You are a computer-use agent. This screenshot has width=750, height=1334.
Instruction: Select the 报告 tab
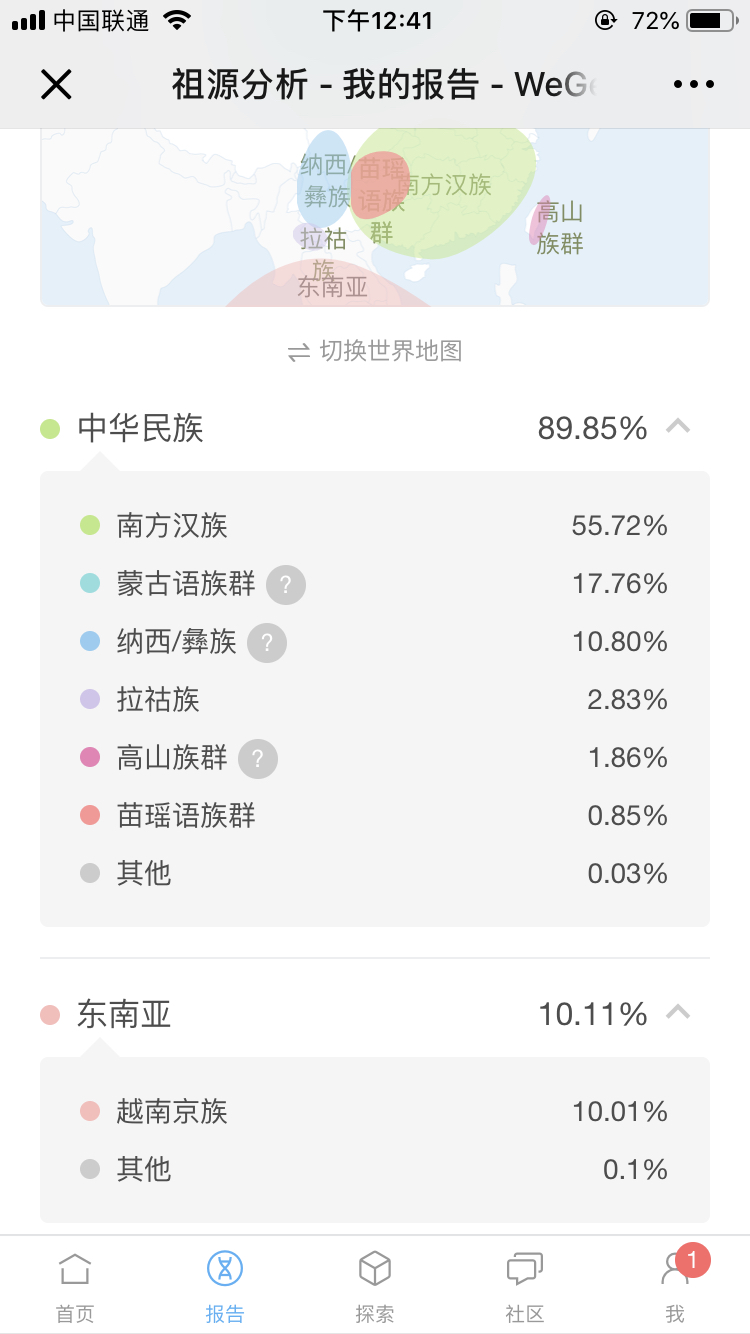pos(225,1286)
